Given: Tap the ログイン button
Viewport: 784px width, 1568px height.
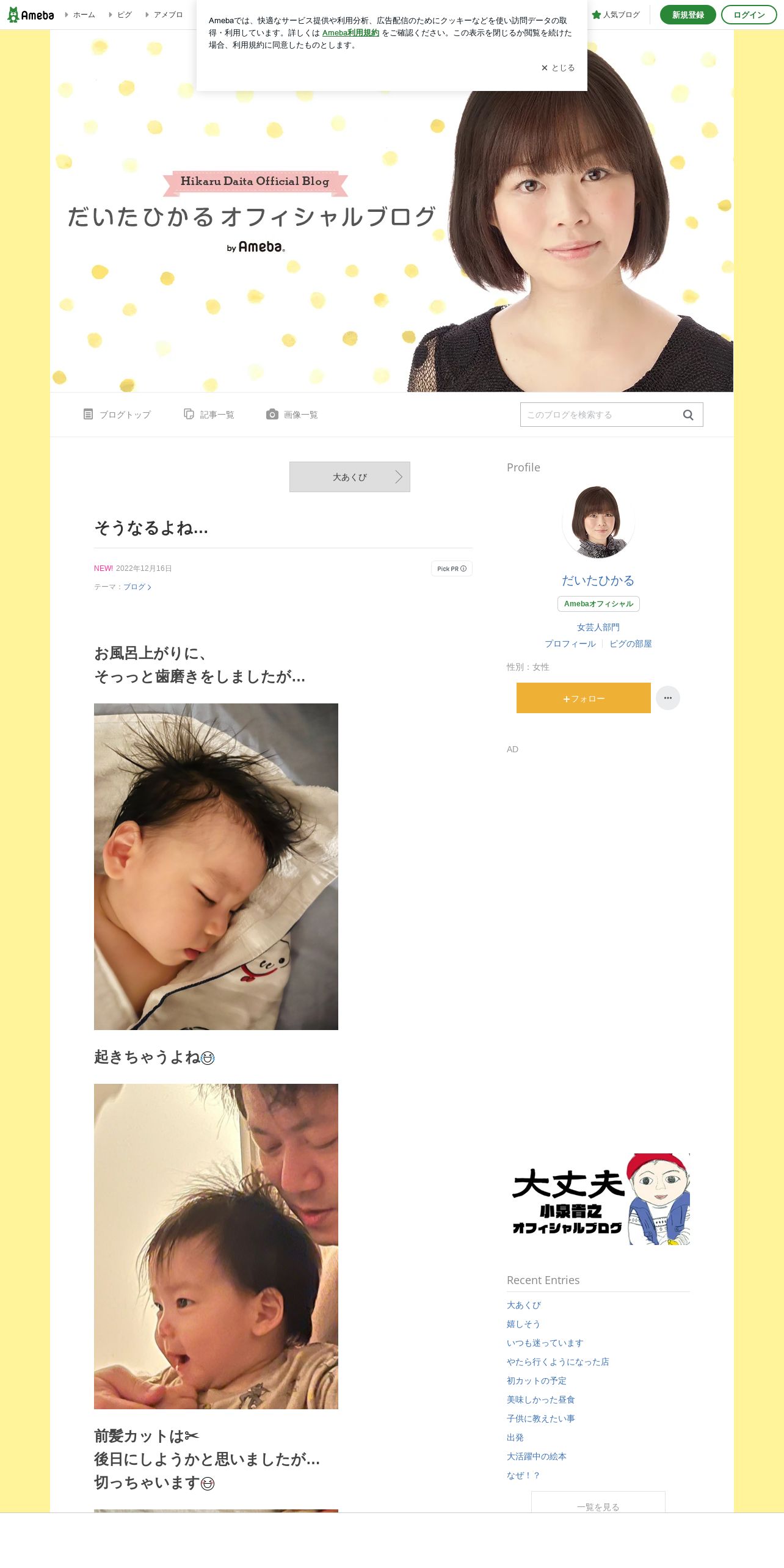Looking at the screenshot, I should point(749,15).
